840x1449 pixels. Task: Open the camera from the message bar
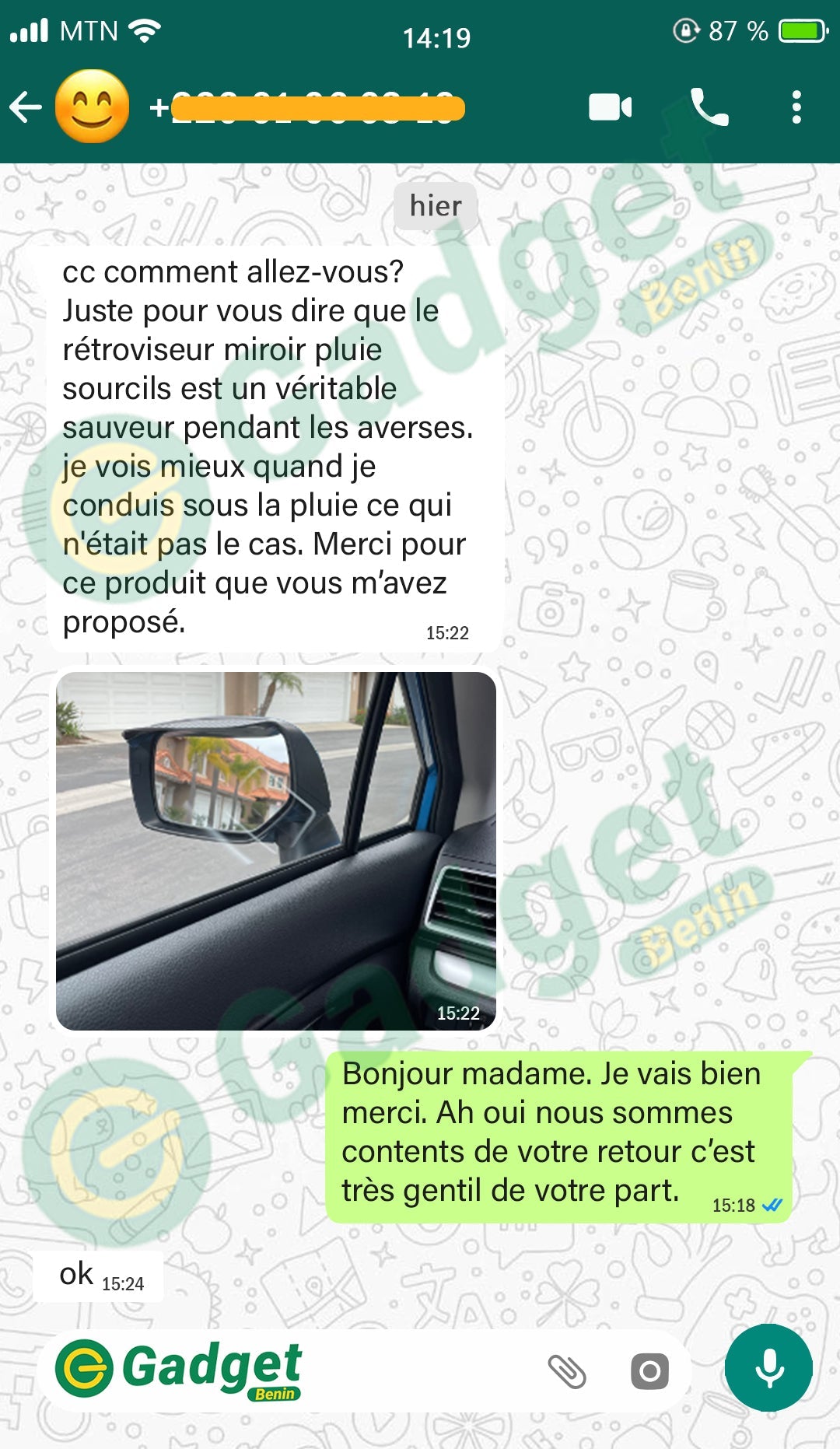(649, 1370)
